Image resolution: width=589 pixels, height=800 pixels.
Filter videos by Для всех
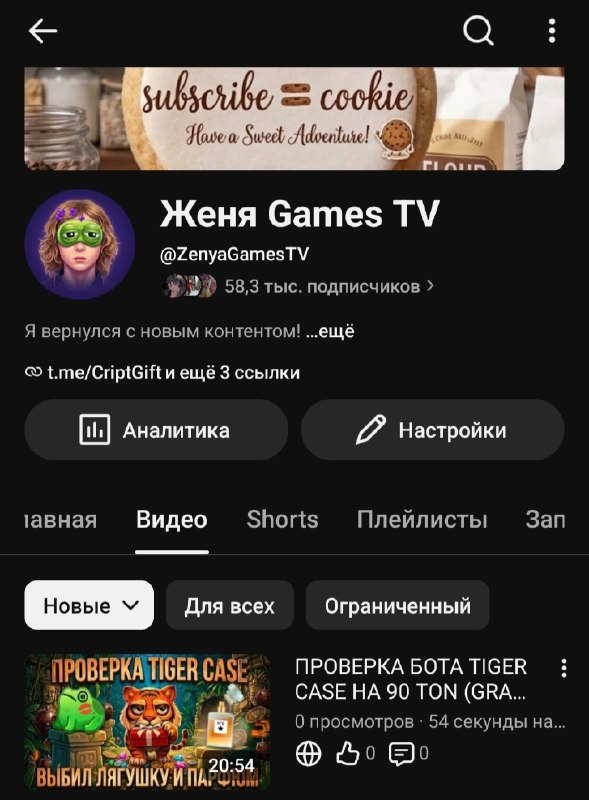(x=230, y=605)
